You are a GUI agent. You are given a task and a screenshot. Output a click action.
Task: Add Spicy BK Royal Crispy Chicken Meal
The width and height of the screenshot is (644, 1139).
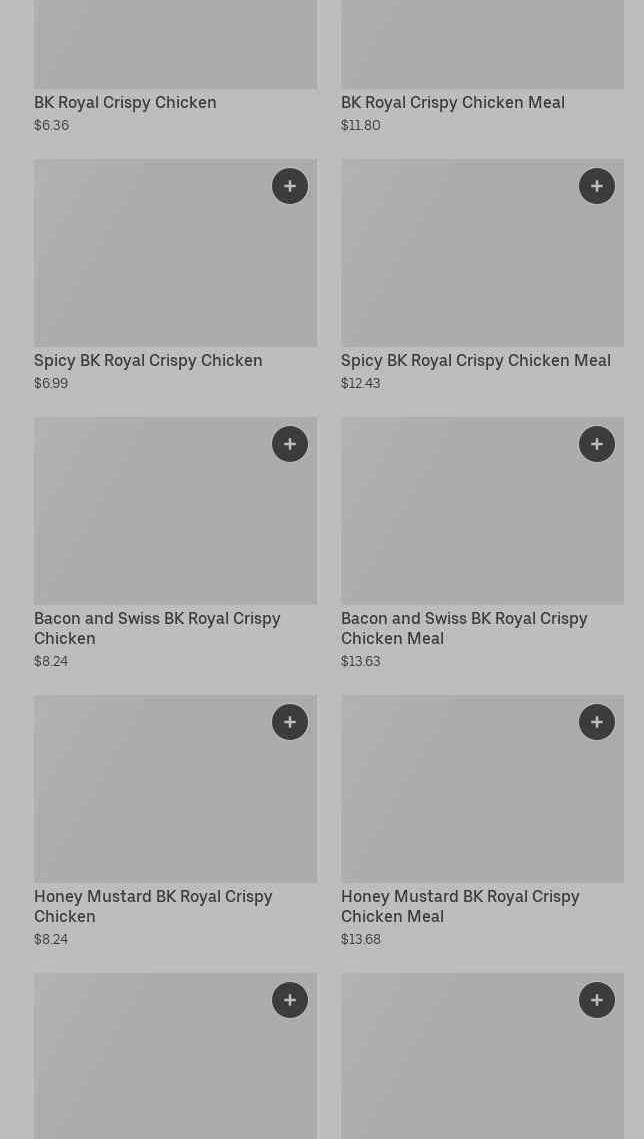(x=597, y=186)
